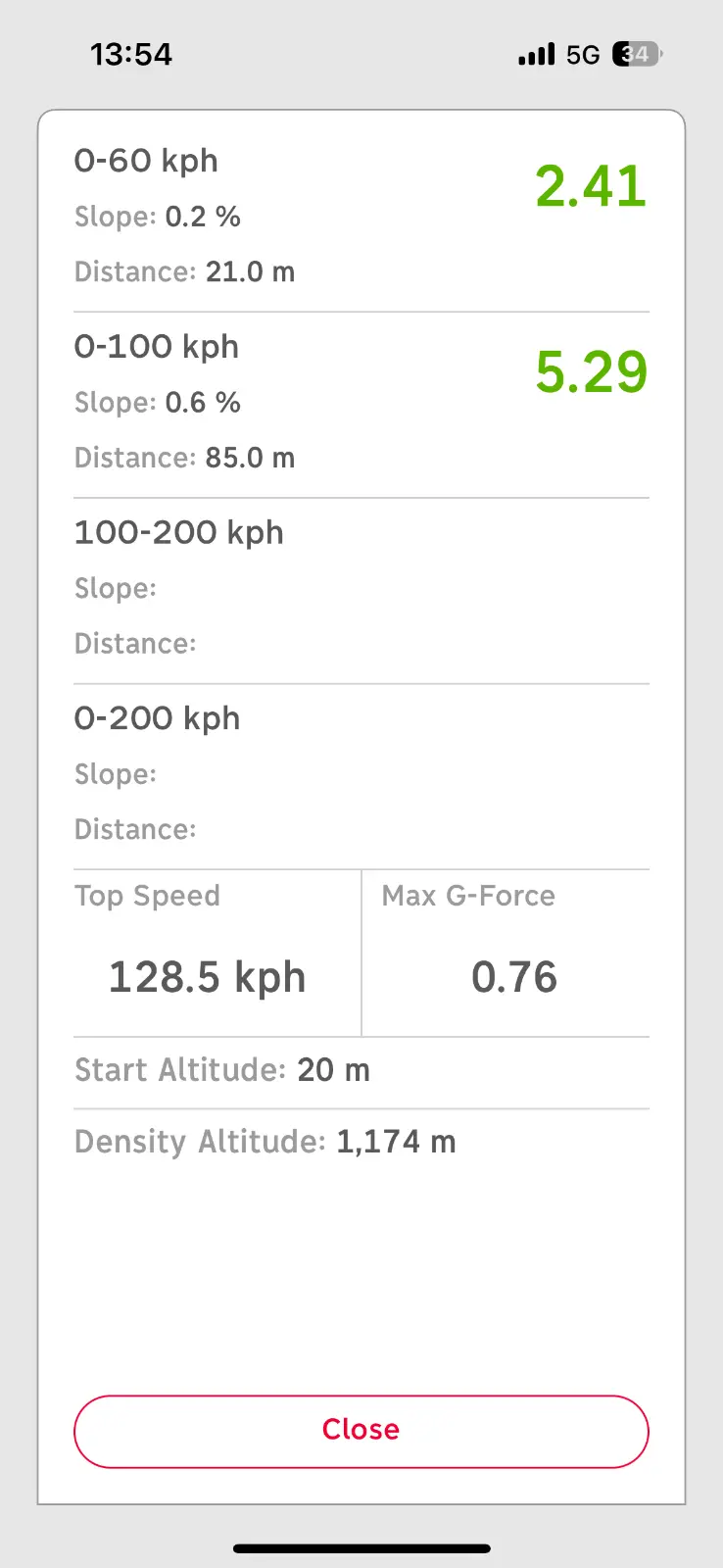
Task: Close the acceleration results dialog
Action: (x=361, y=1431)
